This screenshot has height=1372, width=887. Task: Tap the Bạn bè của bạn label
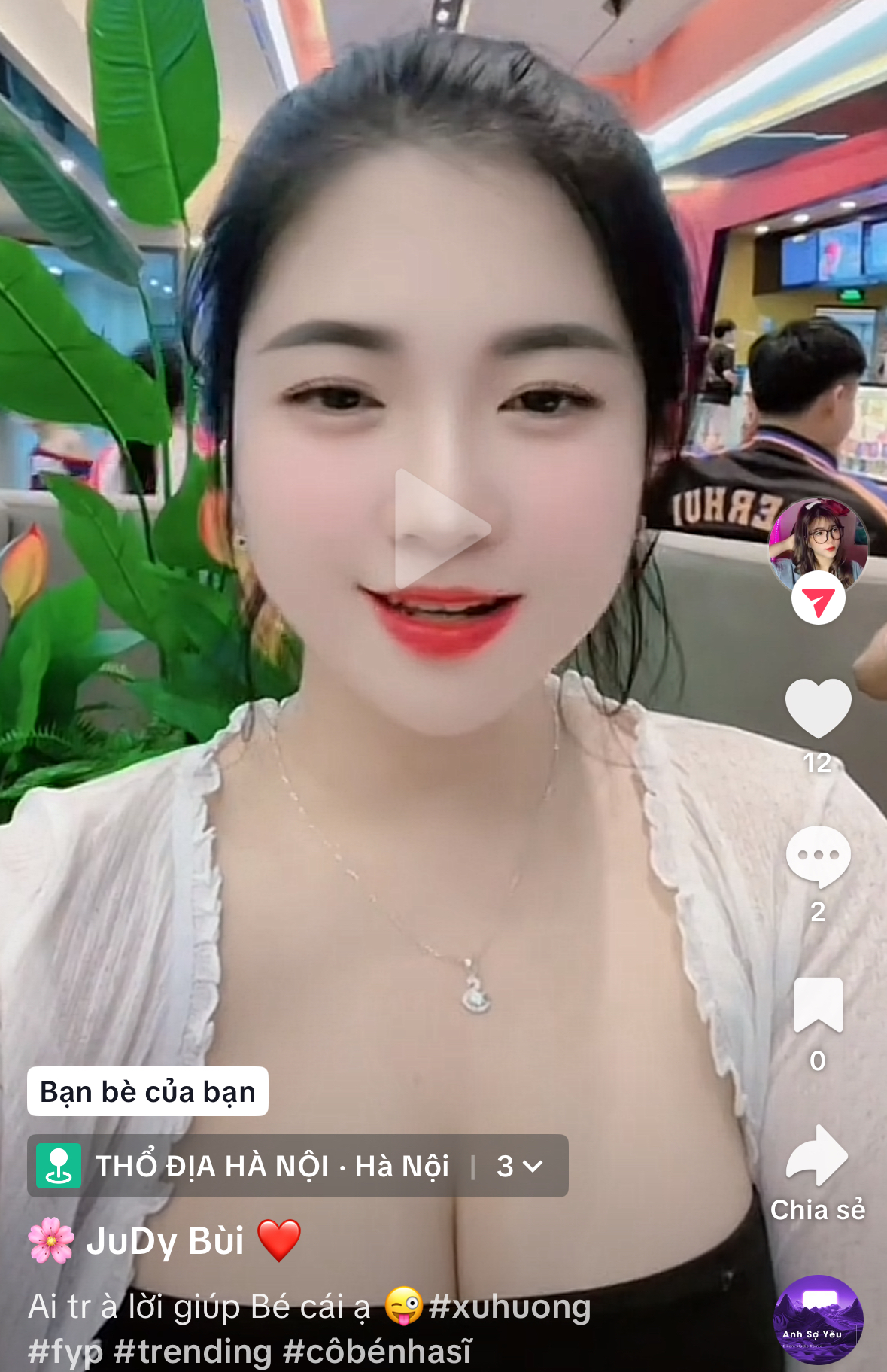[147, 1091]
